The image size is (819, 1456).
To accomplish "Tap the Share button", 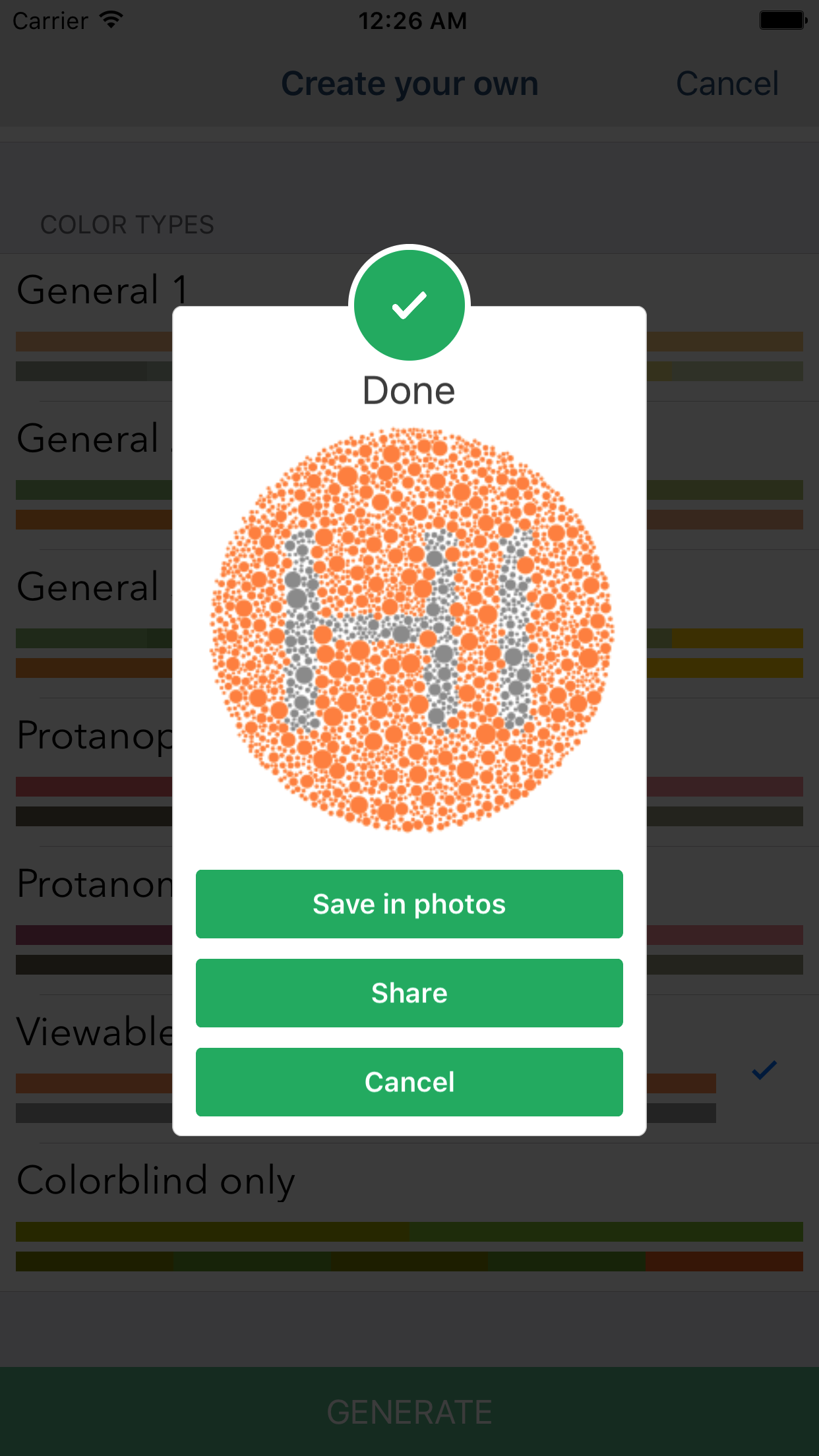I will (x=409, y=993).
